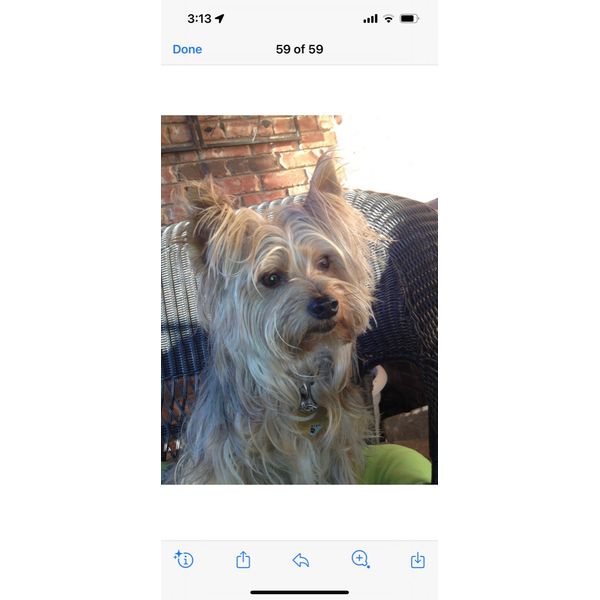Viewport: 600px width, 600px height.
Task: Share this dog photo
Action: click(243, 560)
